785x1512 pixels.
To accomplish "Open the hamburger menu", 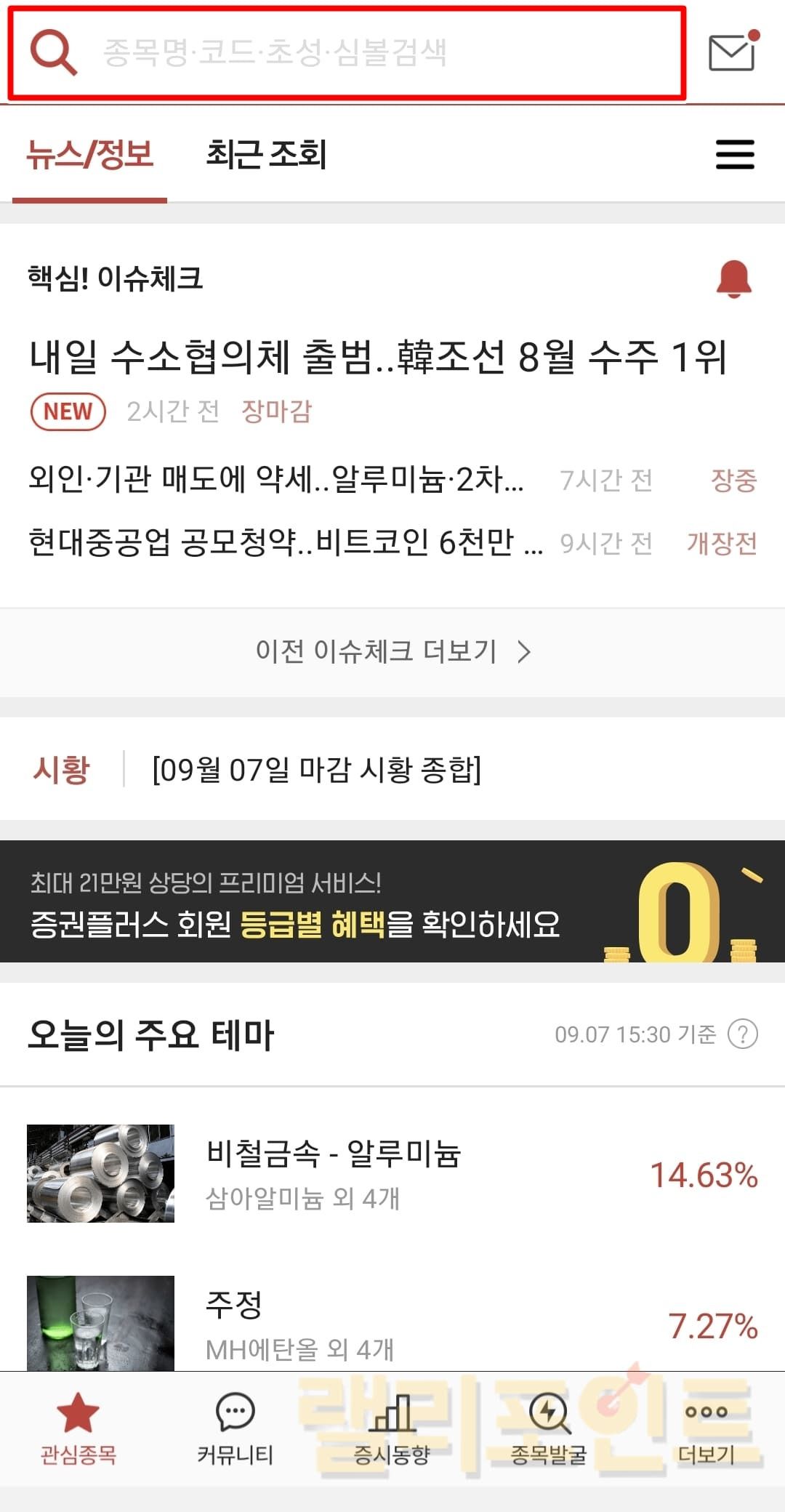I will click(735, 155).
